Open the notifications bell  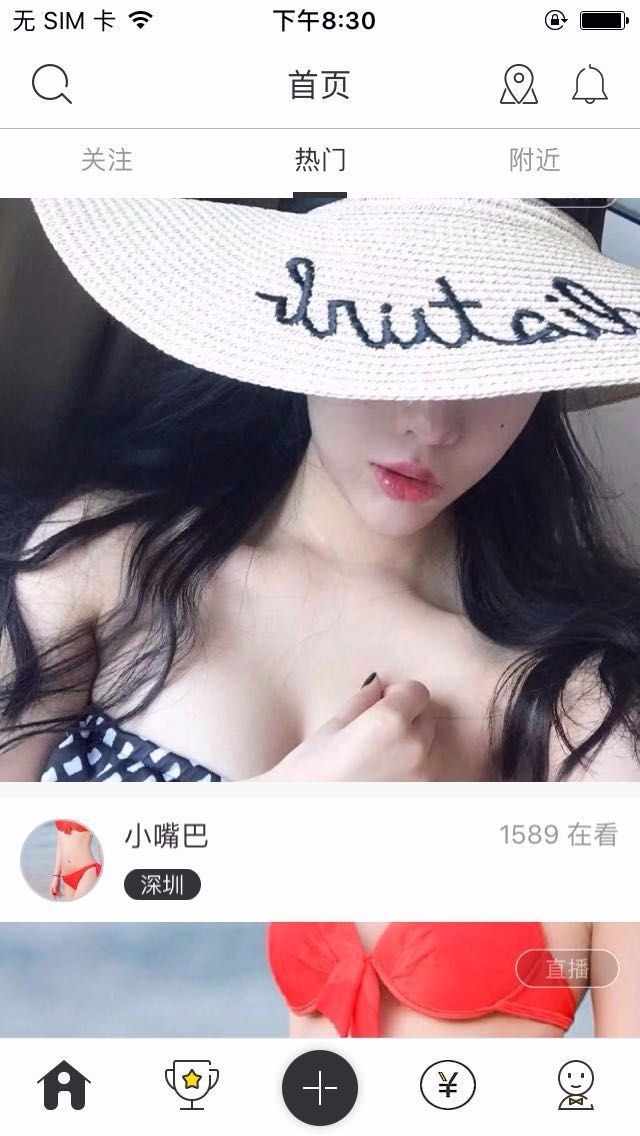point(590,85)
